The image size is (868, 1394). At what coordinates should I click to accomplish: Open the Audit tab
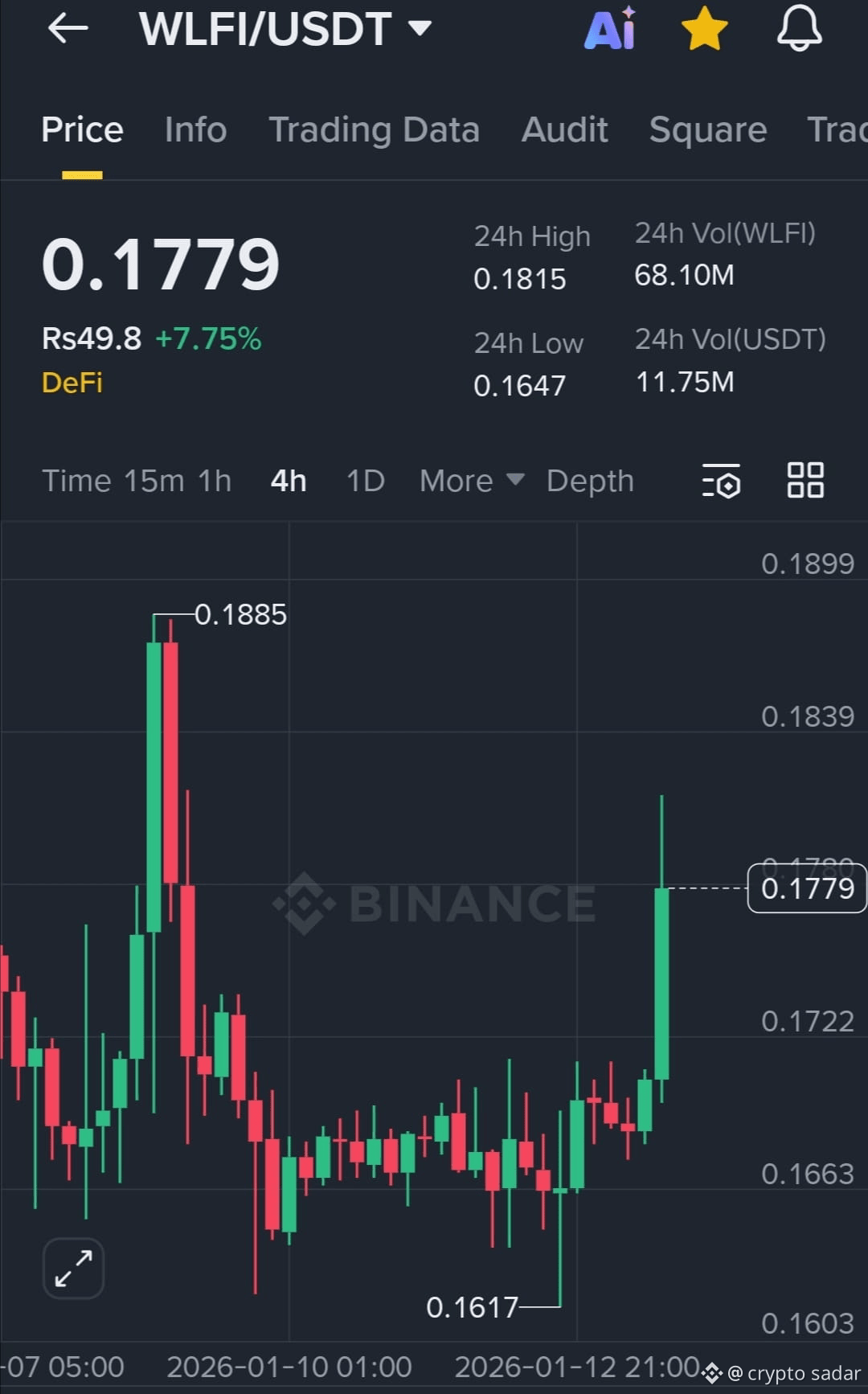(565, 130)
